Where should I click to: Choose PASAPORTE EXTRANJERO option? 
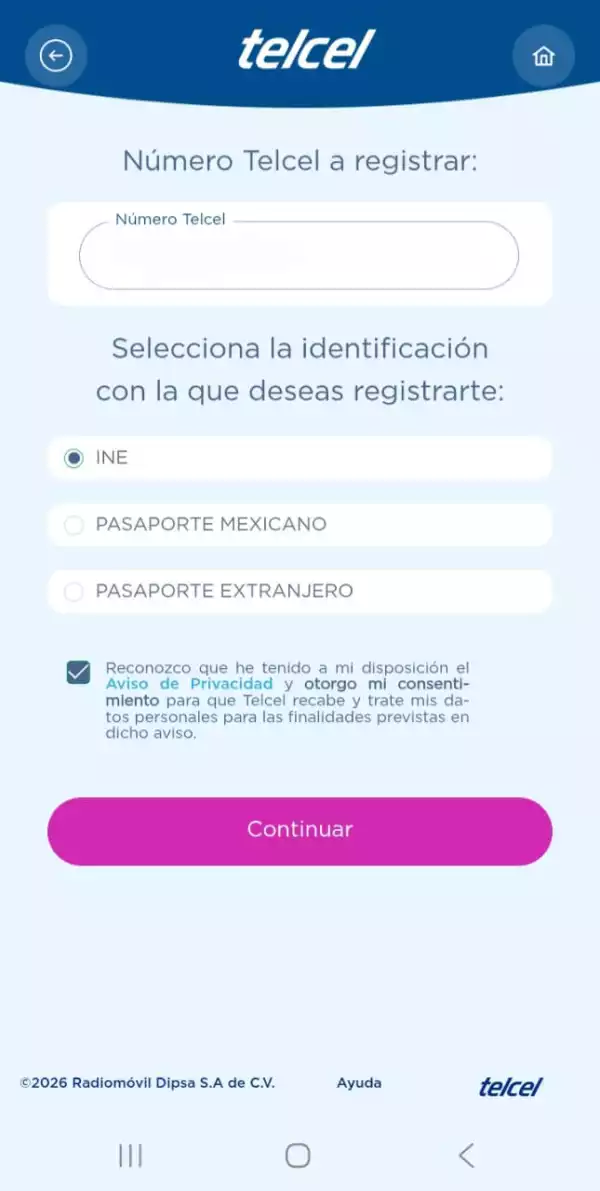(x=74, y=592)
